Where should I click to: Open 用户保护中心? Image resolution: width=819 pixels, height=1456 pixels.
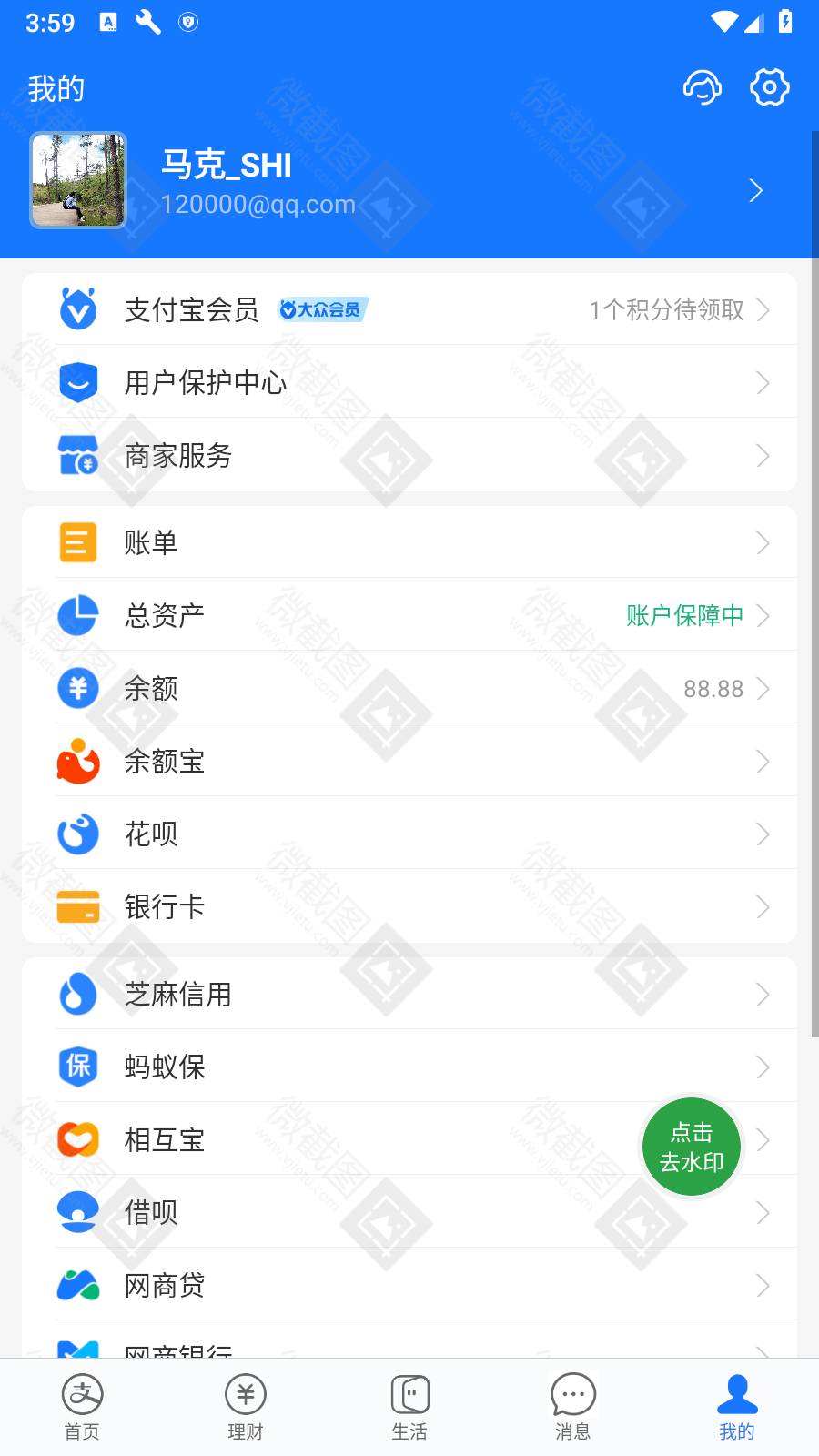coord(409,383)
